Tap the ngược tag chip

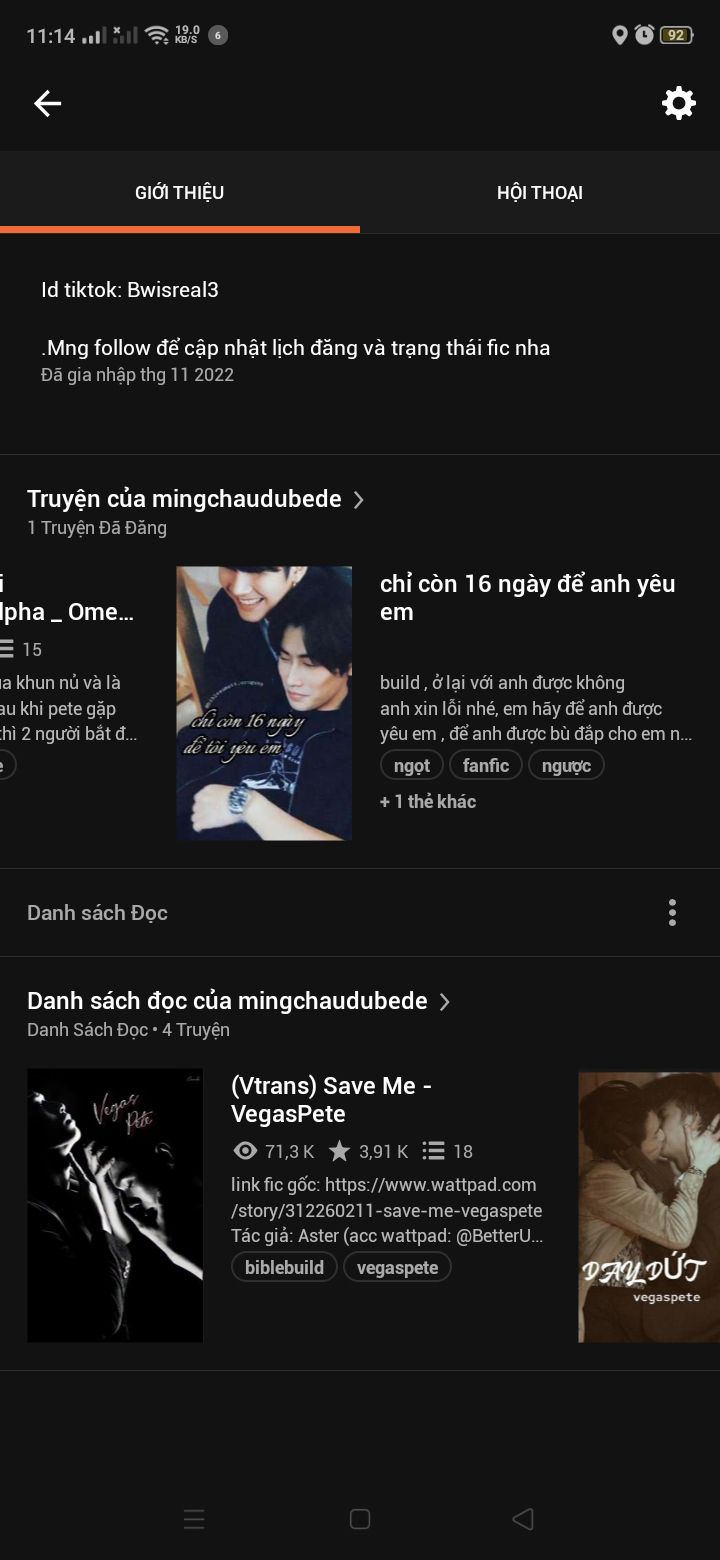click(566, 766)
